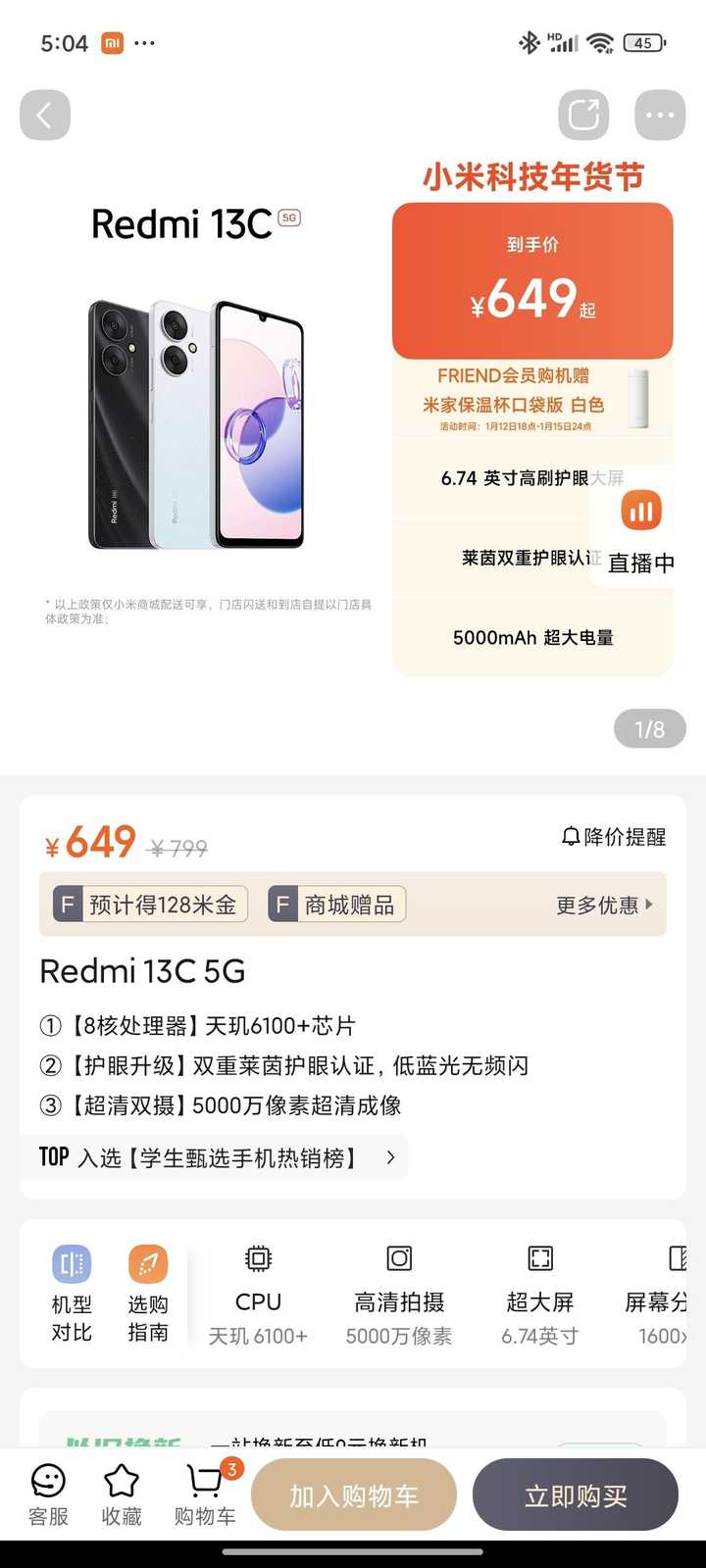Tap the 商城赠品 chip

click(337, 905)
